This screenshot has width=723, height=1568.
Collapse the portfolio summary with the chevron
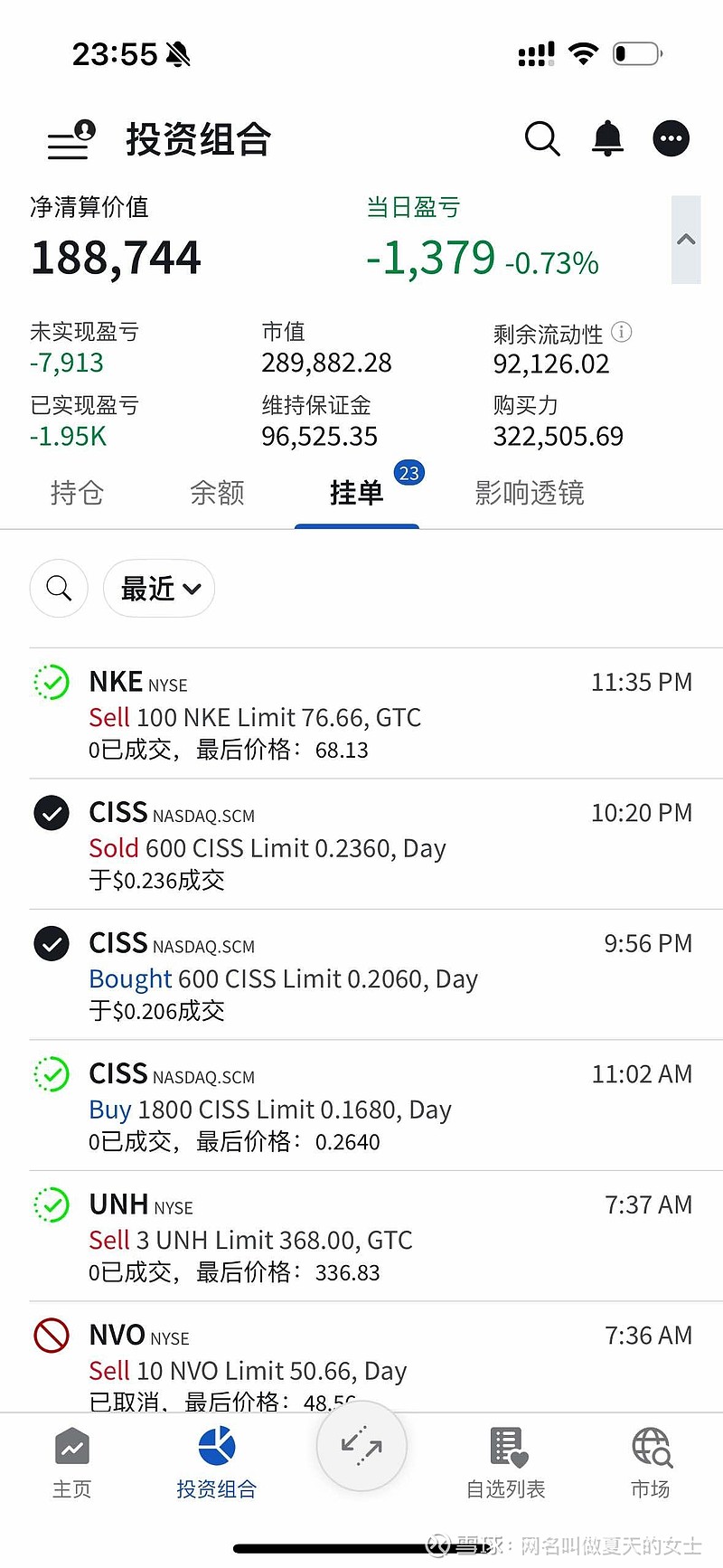(x=686, y=239)
